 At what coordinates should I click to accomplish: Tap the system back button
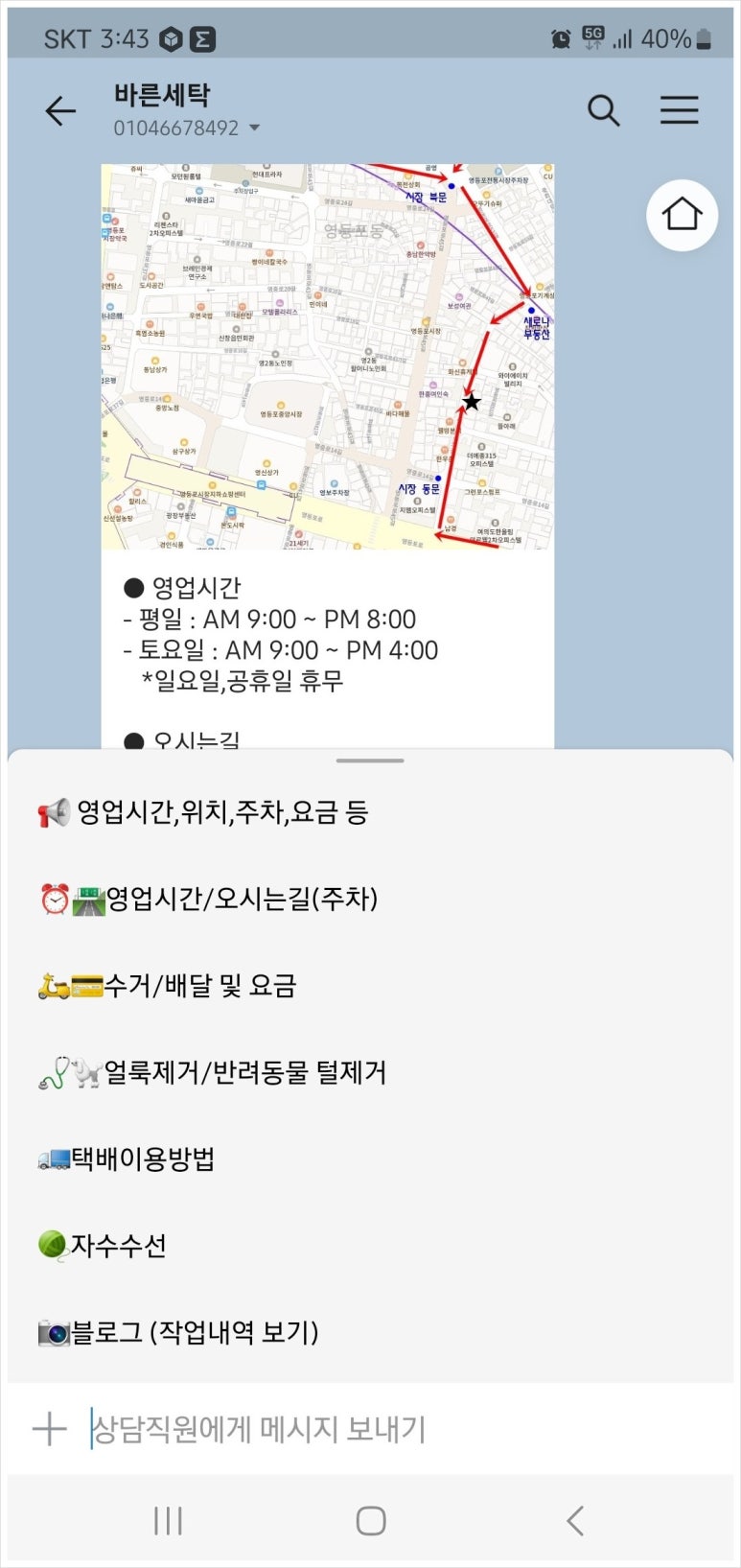click(x=575, y=1520)
